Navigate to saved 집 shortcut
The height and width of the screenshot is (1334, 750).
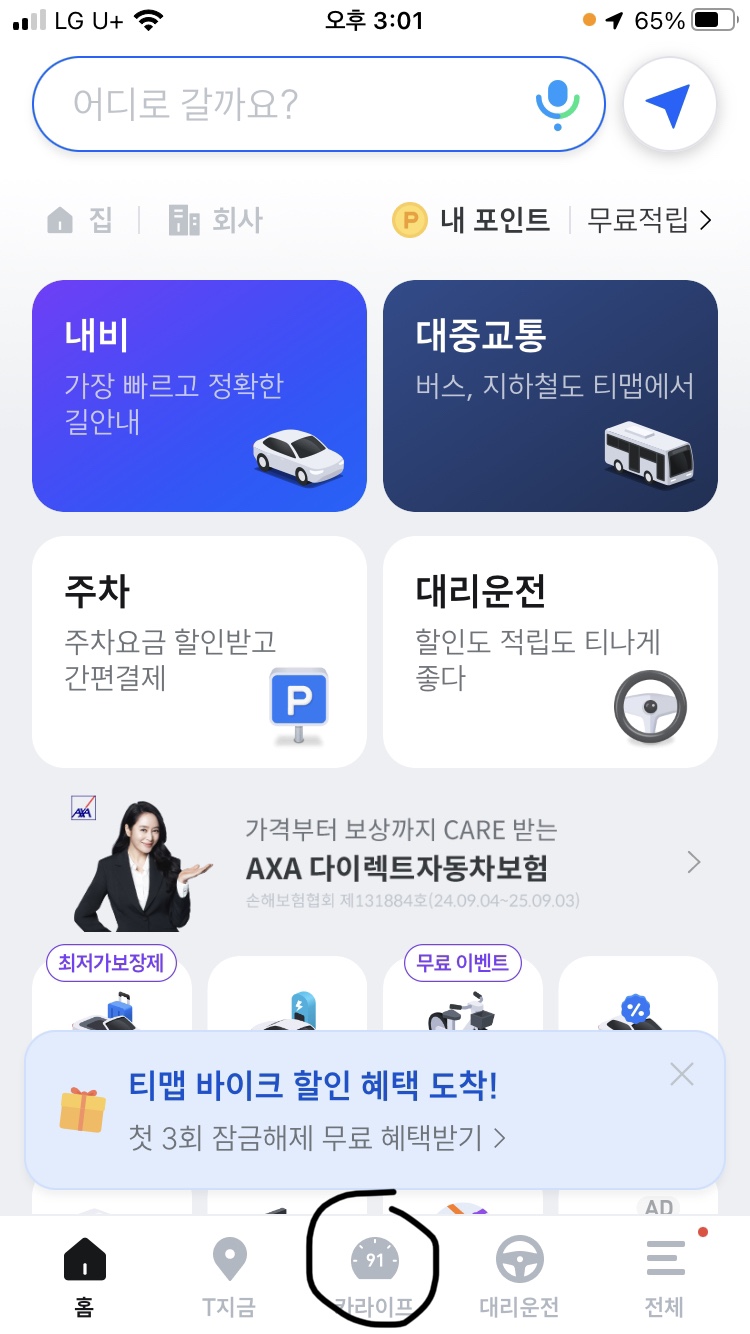tap(81, 220)
